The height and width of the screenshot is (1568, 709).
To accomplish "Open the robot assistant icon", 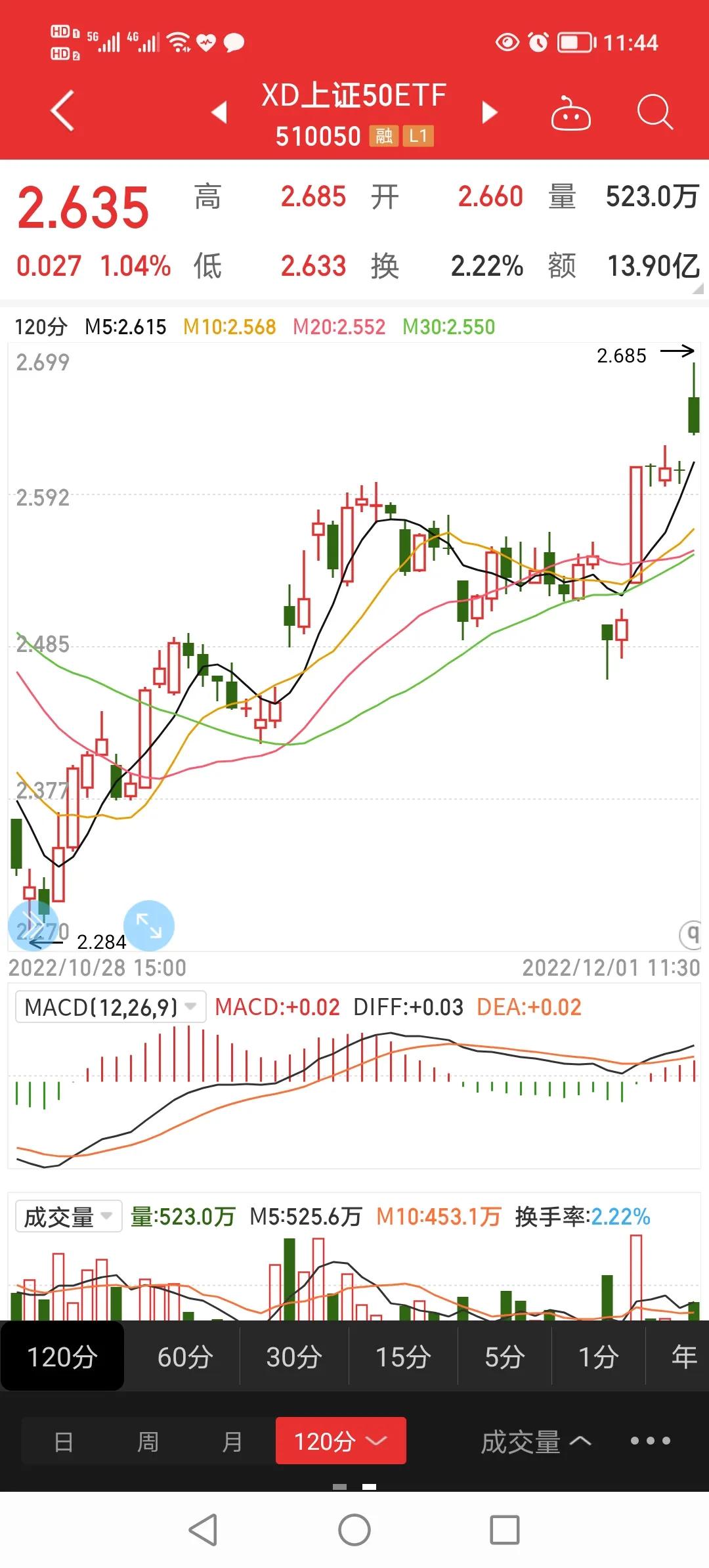I will click(x=570, y=114).
